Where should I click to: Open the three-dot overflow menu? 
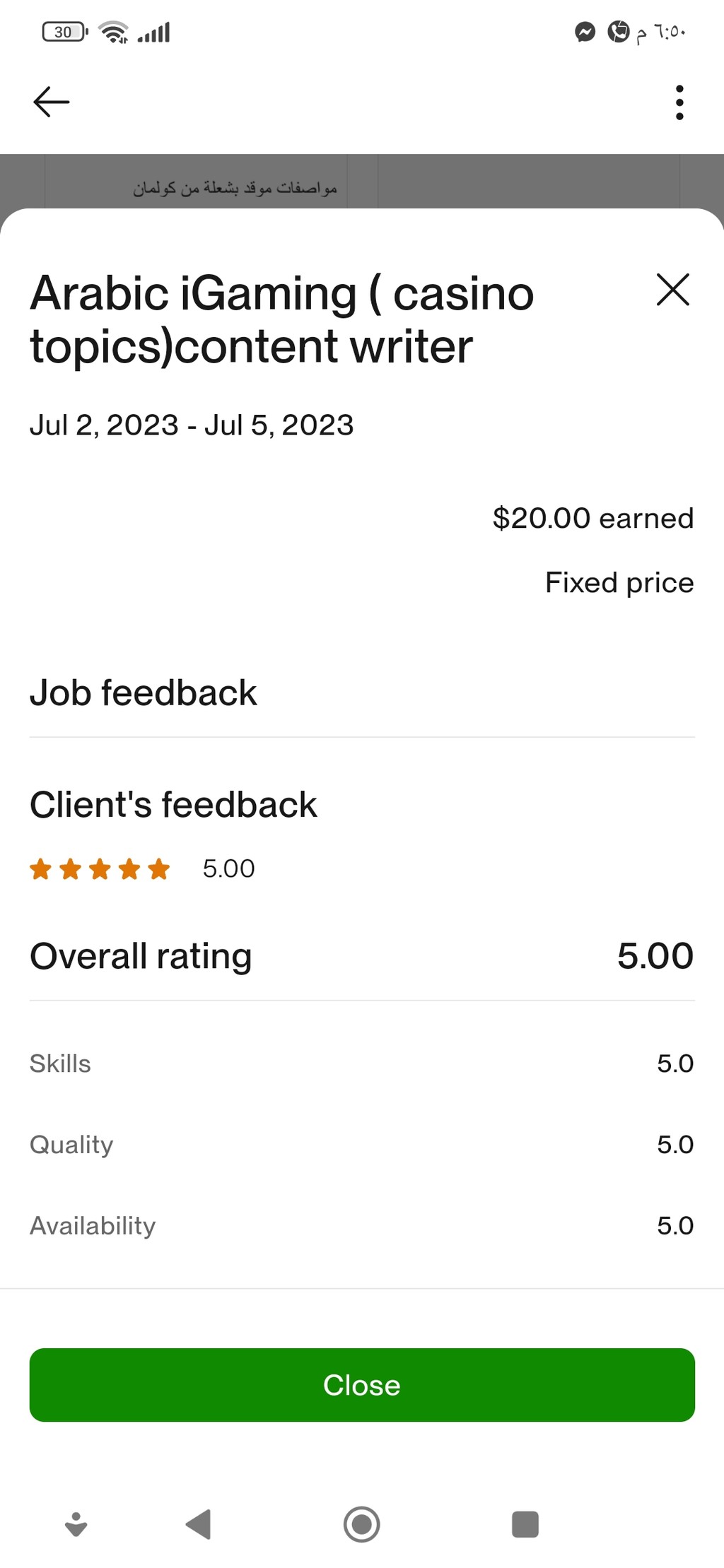(x=679, y=102)
